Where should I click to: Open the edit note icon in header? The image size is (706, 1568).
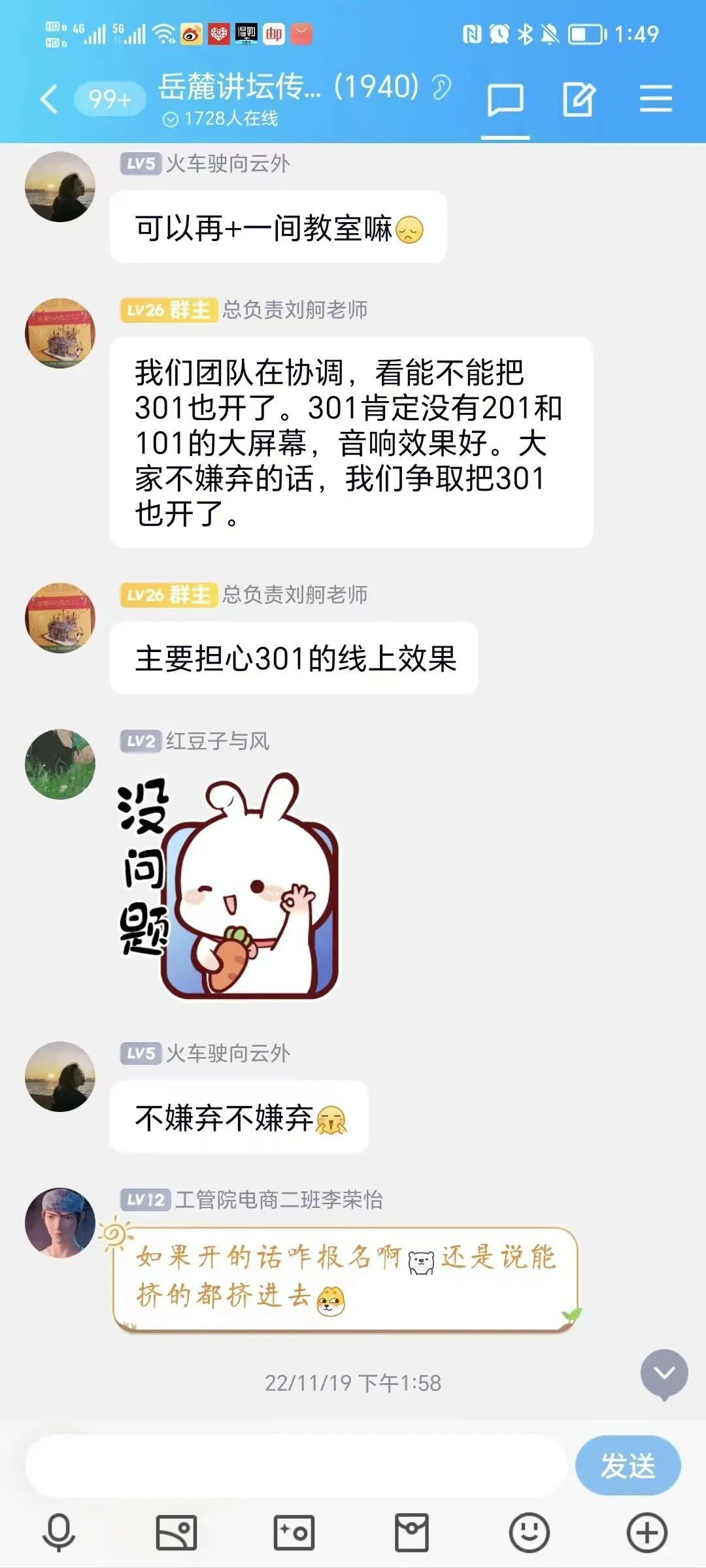click(579, 100)
